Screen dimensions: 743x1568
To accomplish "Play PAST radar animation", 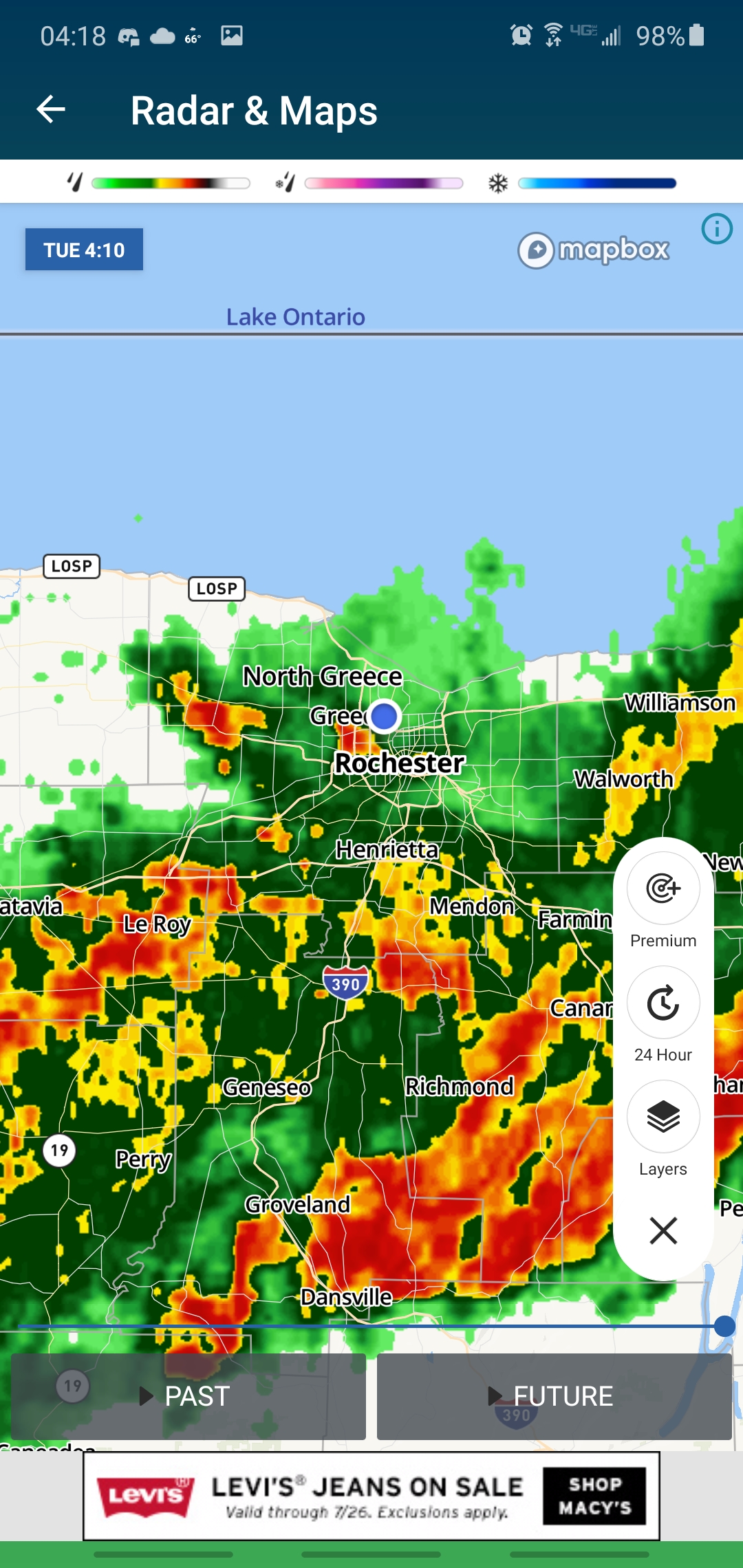I will tap(188, 1396).
